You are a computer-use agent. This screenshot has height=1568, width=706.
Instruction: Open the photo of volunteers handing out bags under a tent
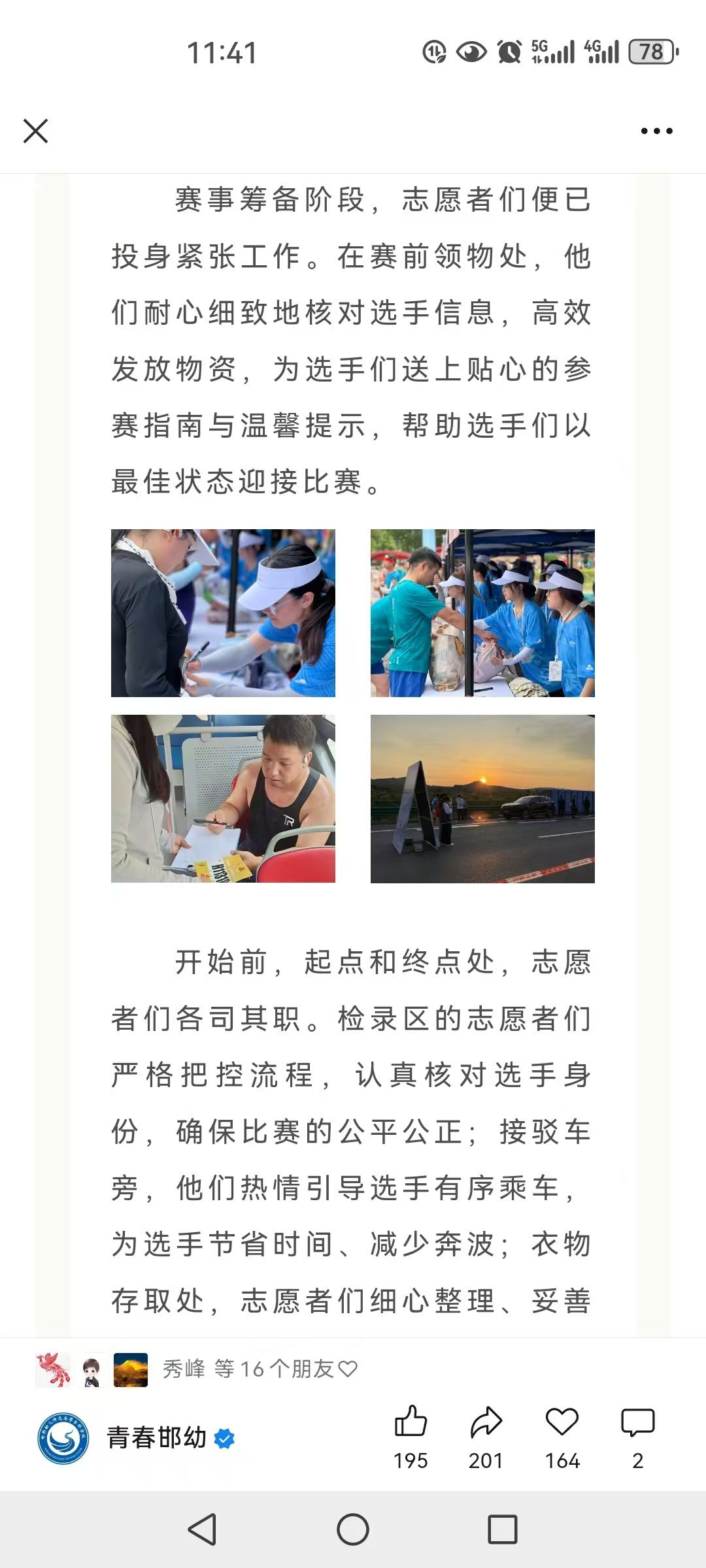pyautogui.click(x=482, y=613)
